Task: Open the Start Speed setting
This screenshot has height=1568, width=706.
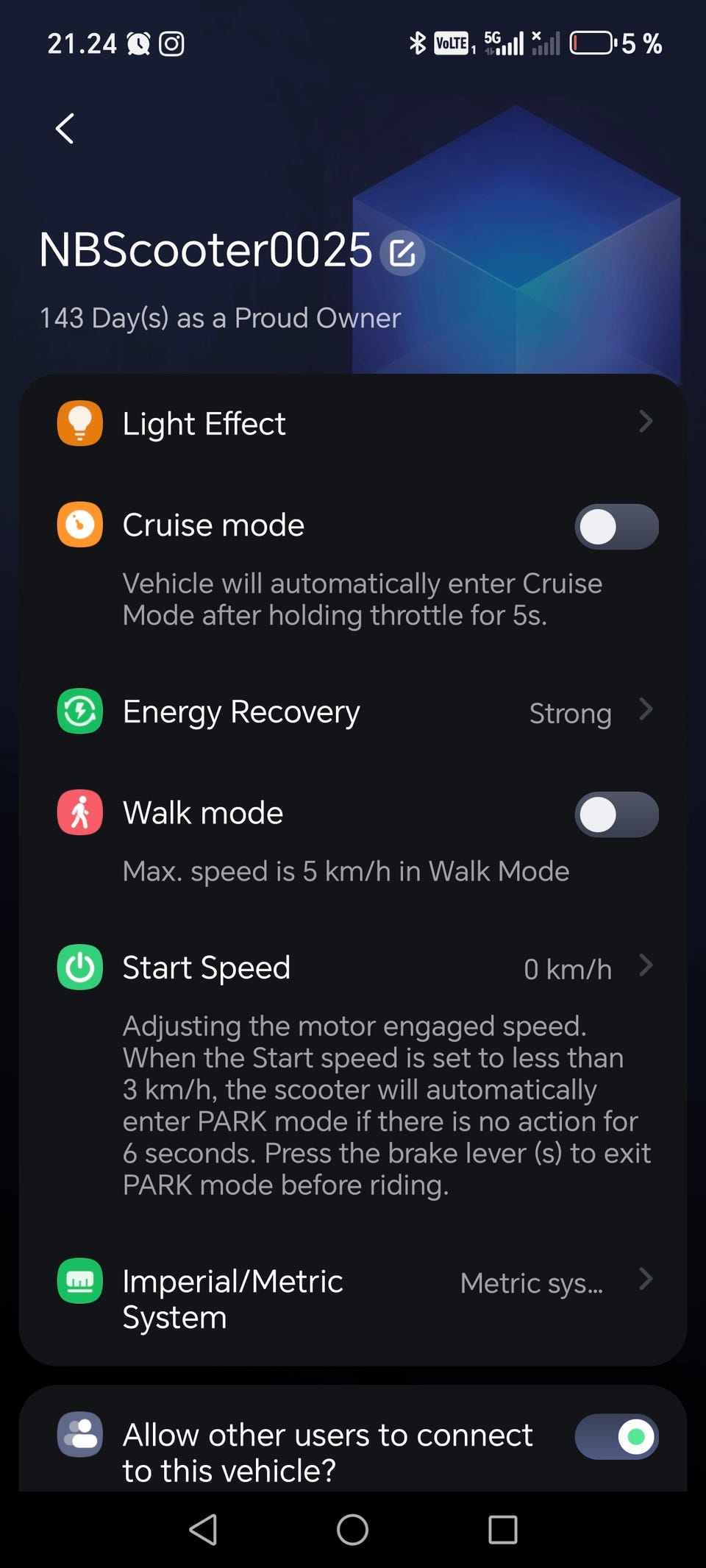Action: pyautogui.click(x=353, y=968)
